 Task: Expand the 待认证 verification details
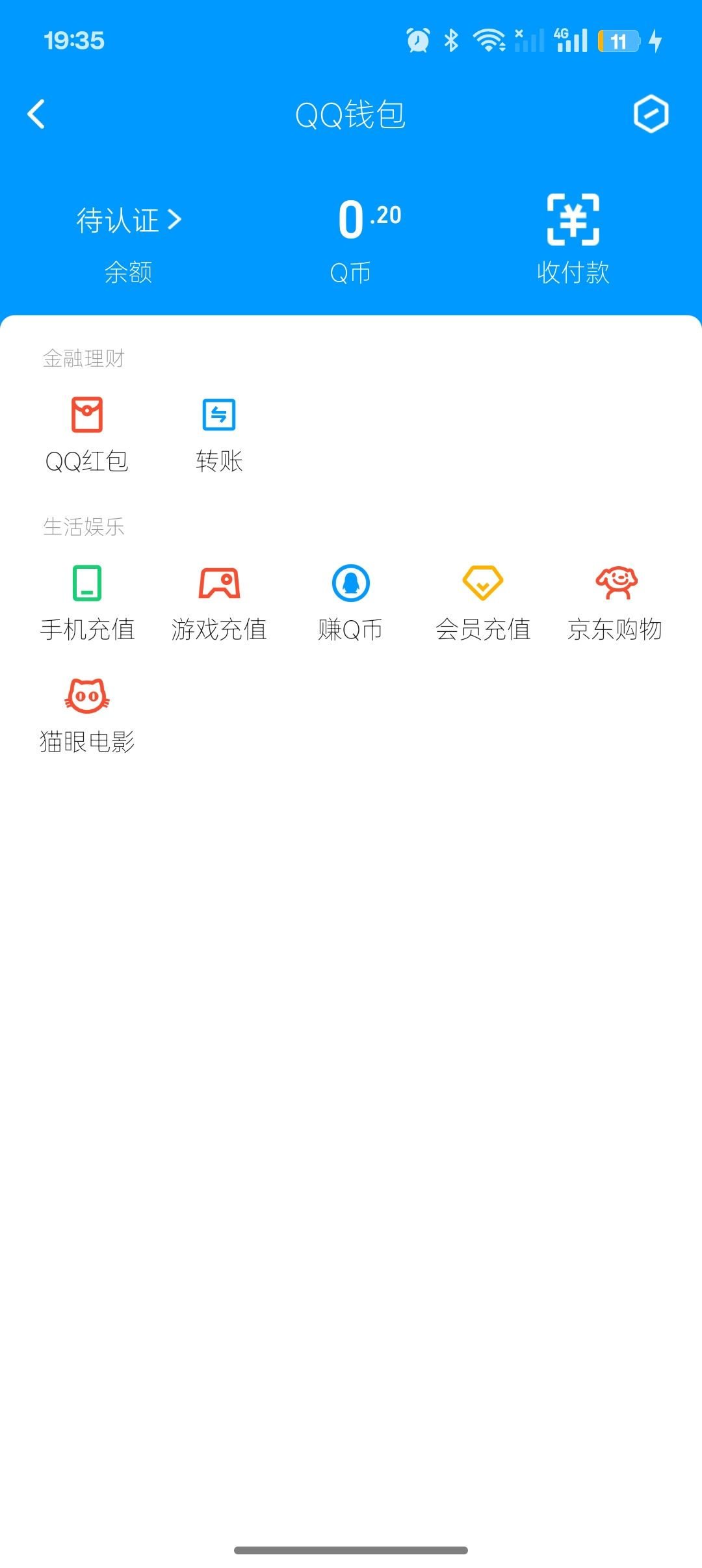click(x=127, y=220)
